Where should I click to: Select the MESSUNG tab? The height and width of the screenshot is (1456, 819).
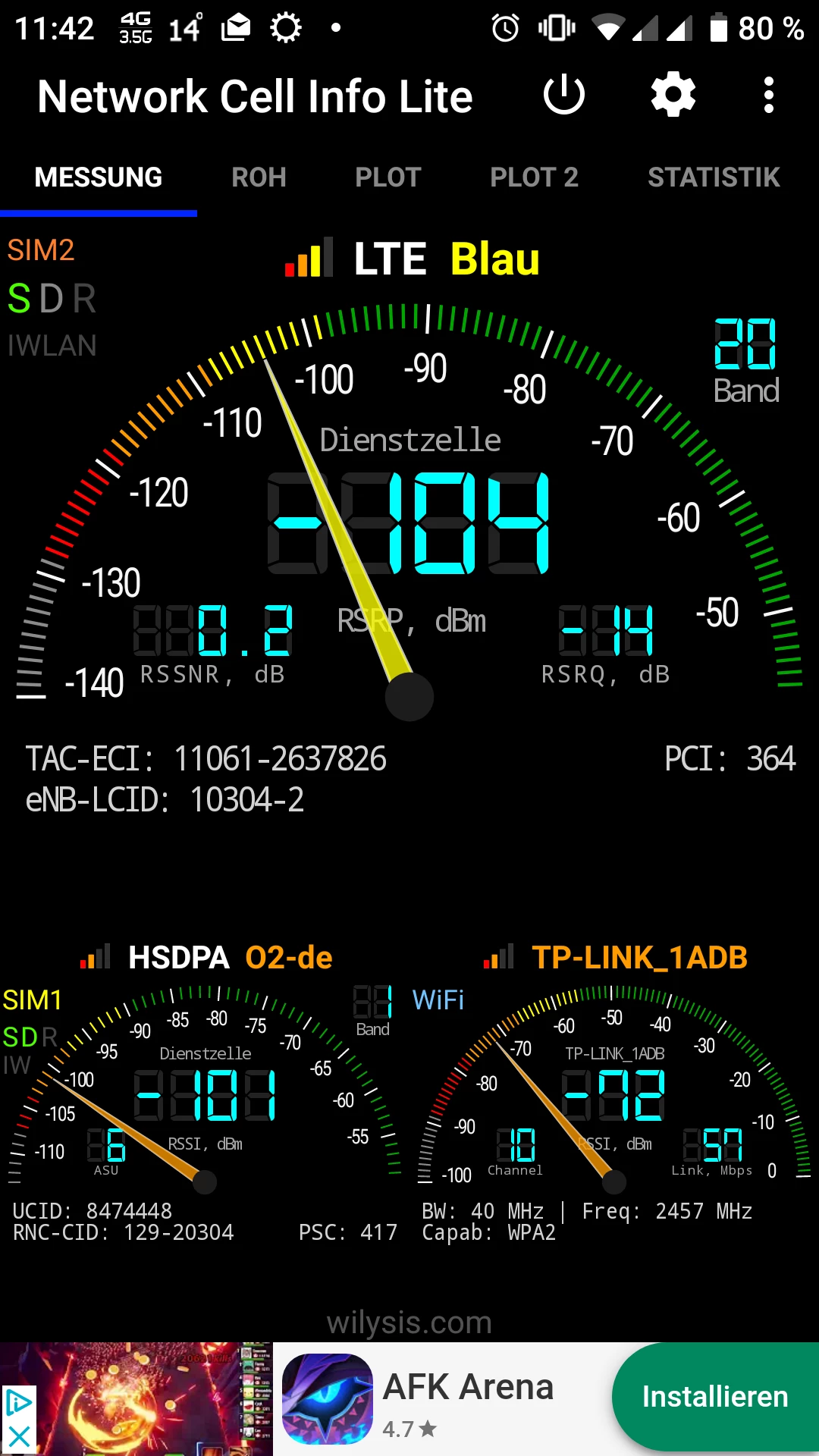[x=99, y=177]
